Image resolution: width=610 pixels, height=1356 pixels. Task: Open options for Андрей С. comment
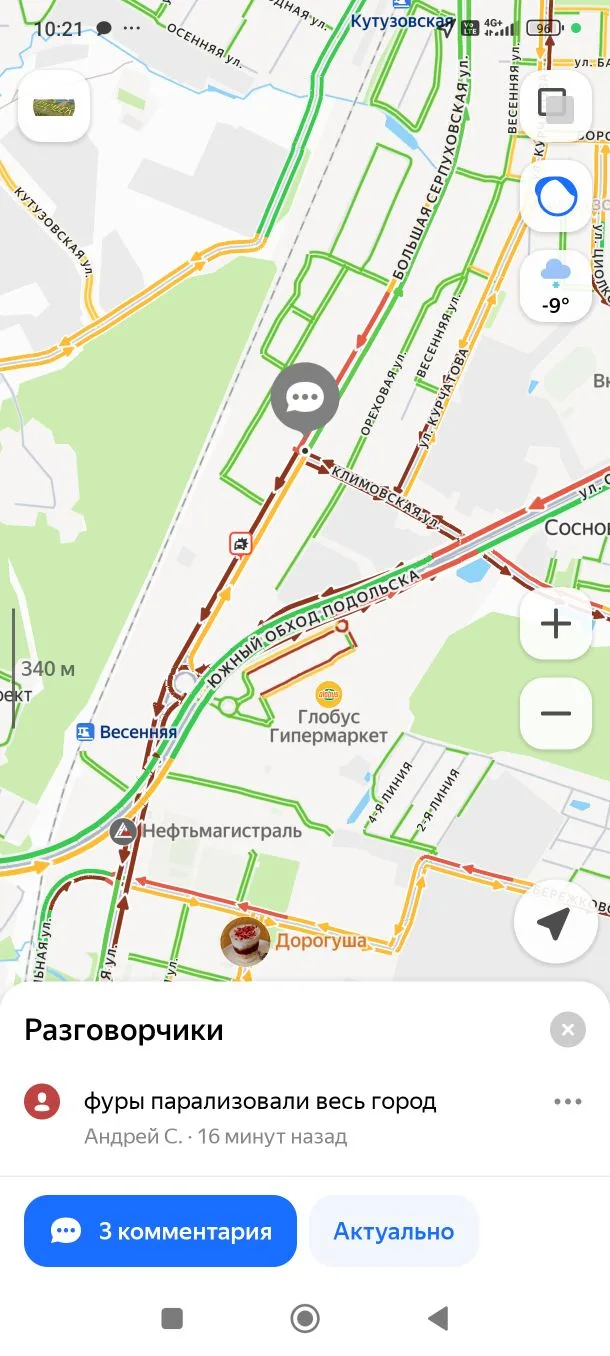[x=567, y=1102]
